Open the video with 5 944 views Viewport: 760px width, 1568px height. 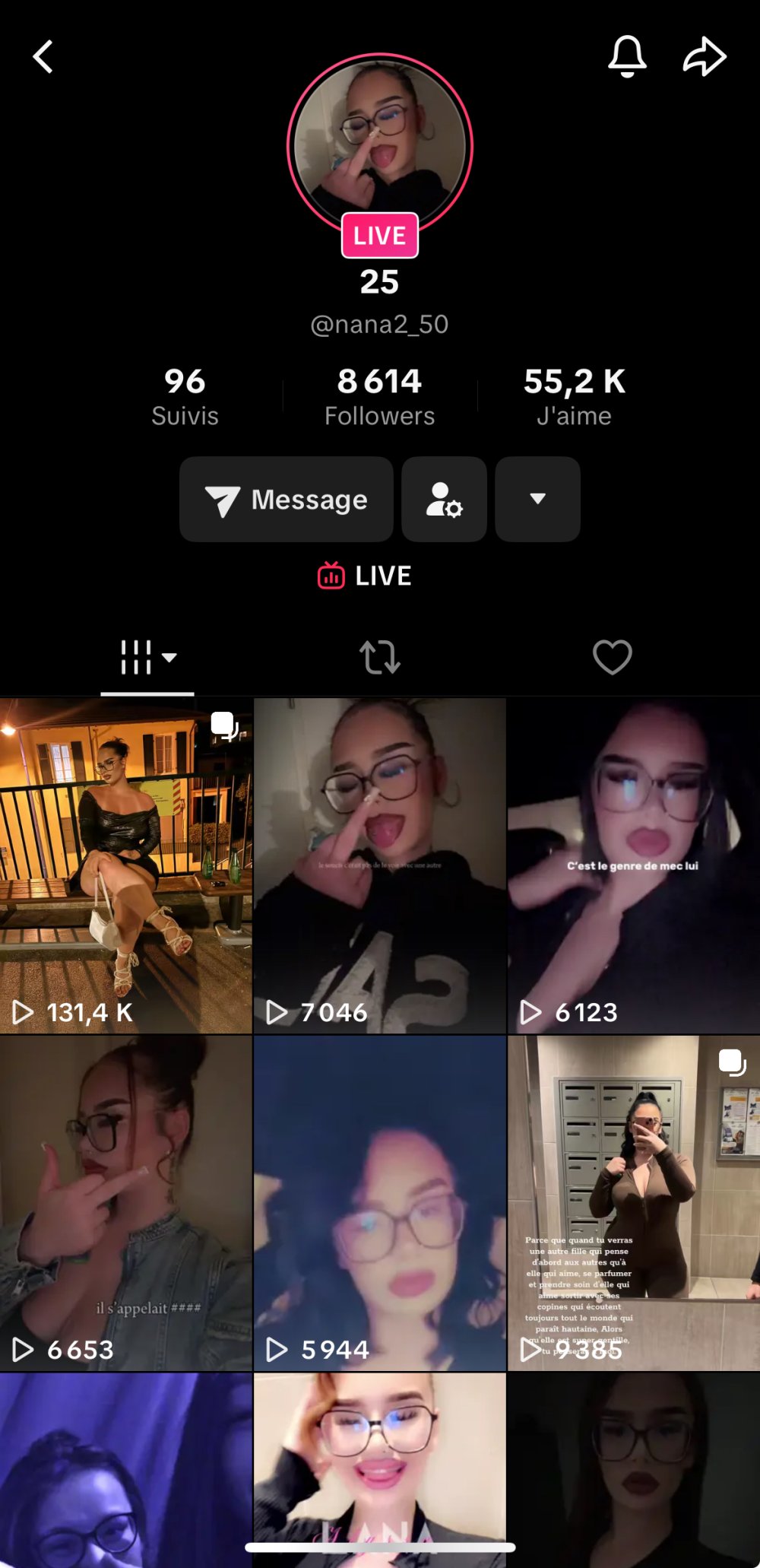[x=379, y=1203]
